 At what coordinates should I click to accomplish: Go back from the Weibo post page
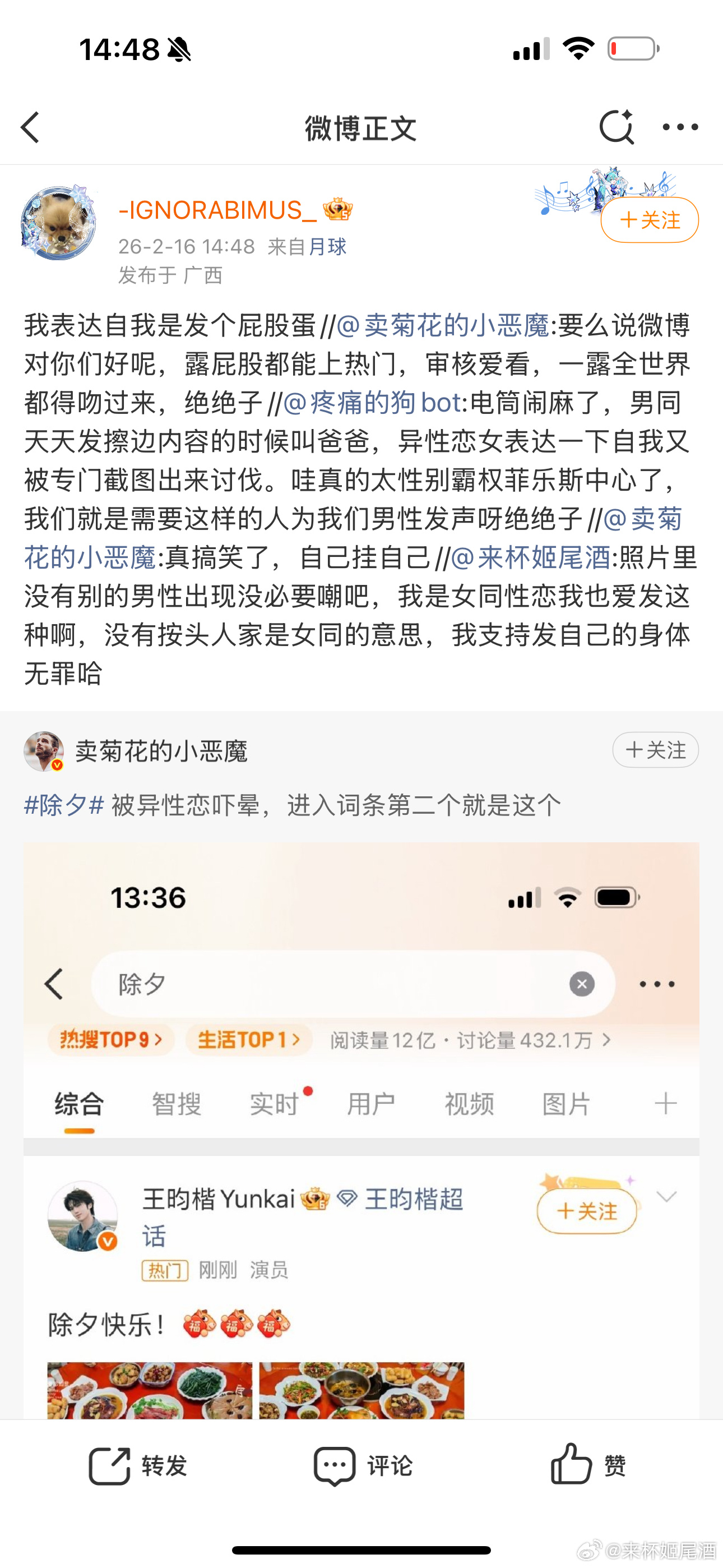pyautogui.click(x=30, y=127)
